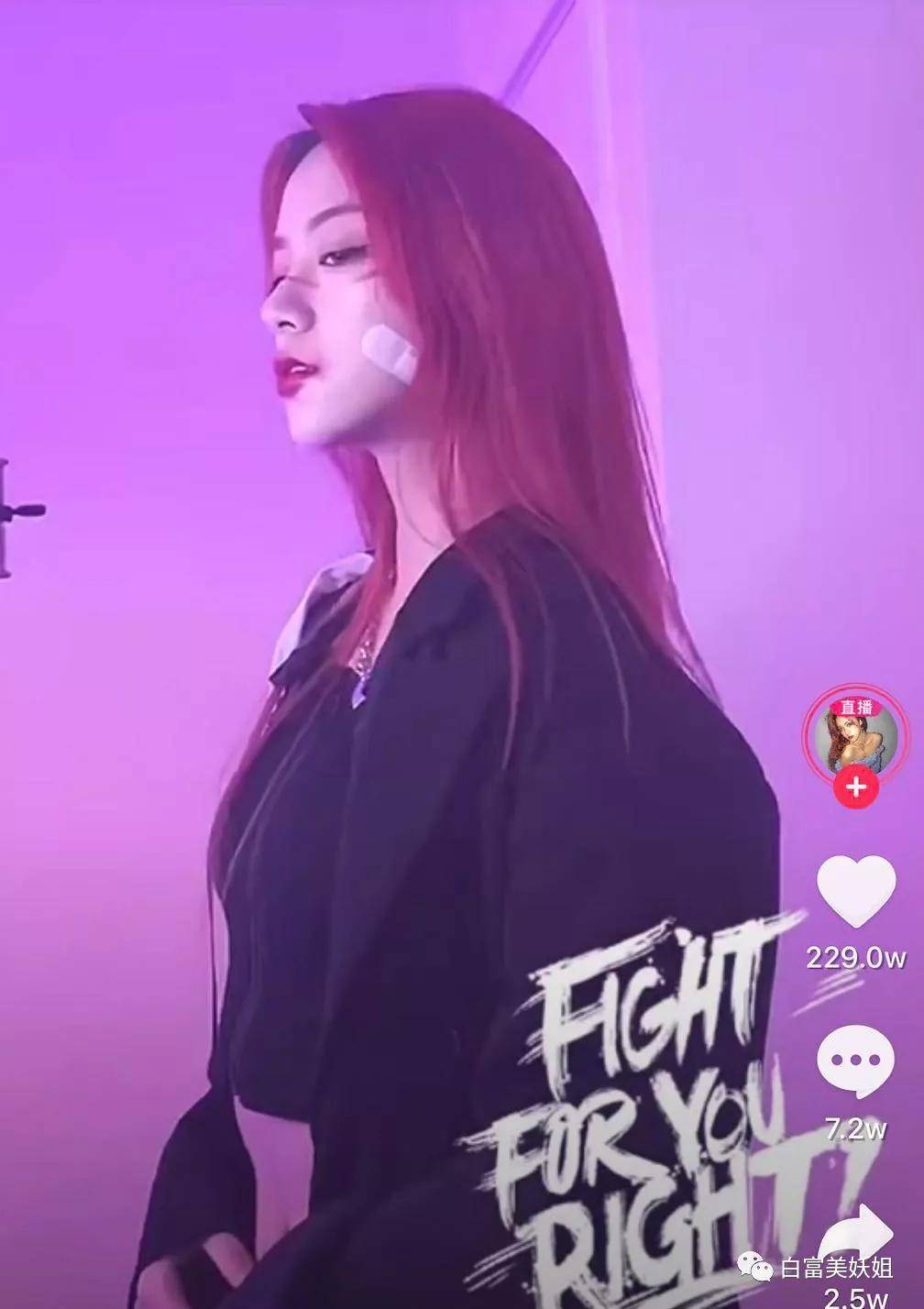Like the video with the heart icon

(x=855, y=891)
